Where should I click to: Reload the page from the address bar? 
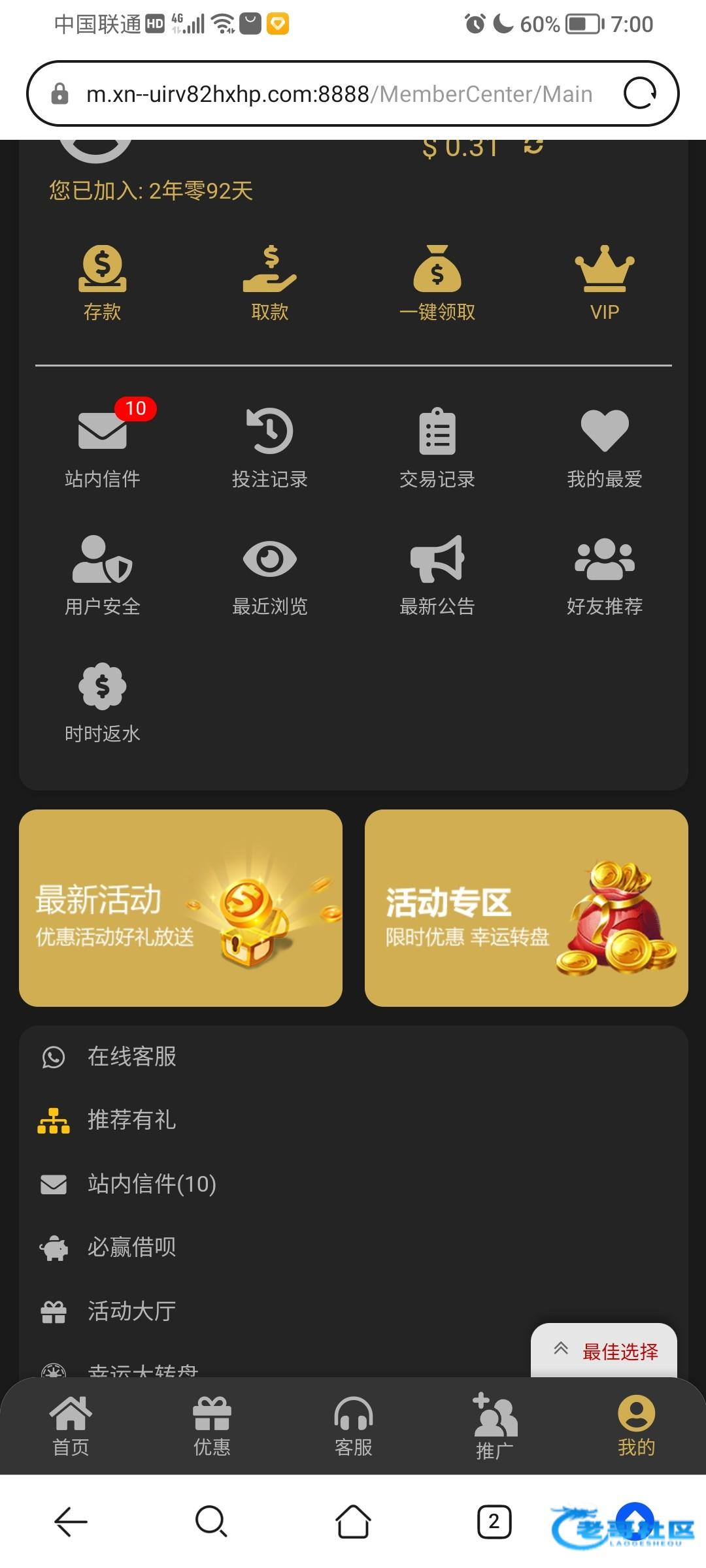[x=640, y=93]
